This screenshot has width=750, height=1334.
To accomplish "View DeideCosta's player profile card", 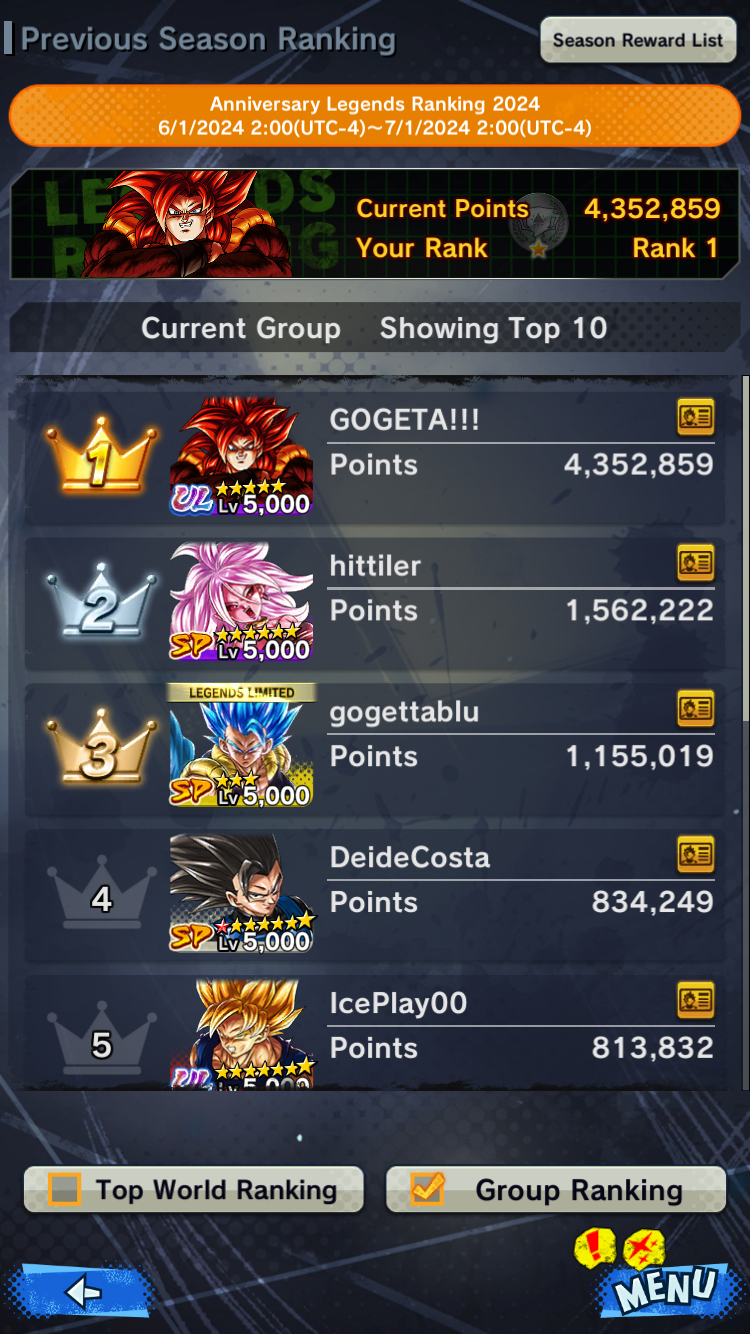I will click(x=696, y=856).
